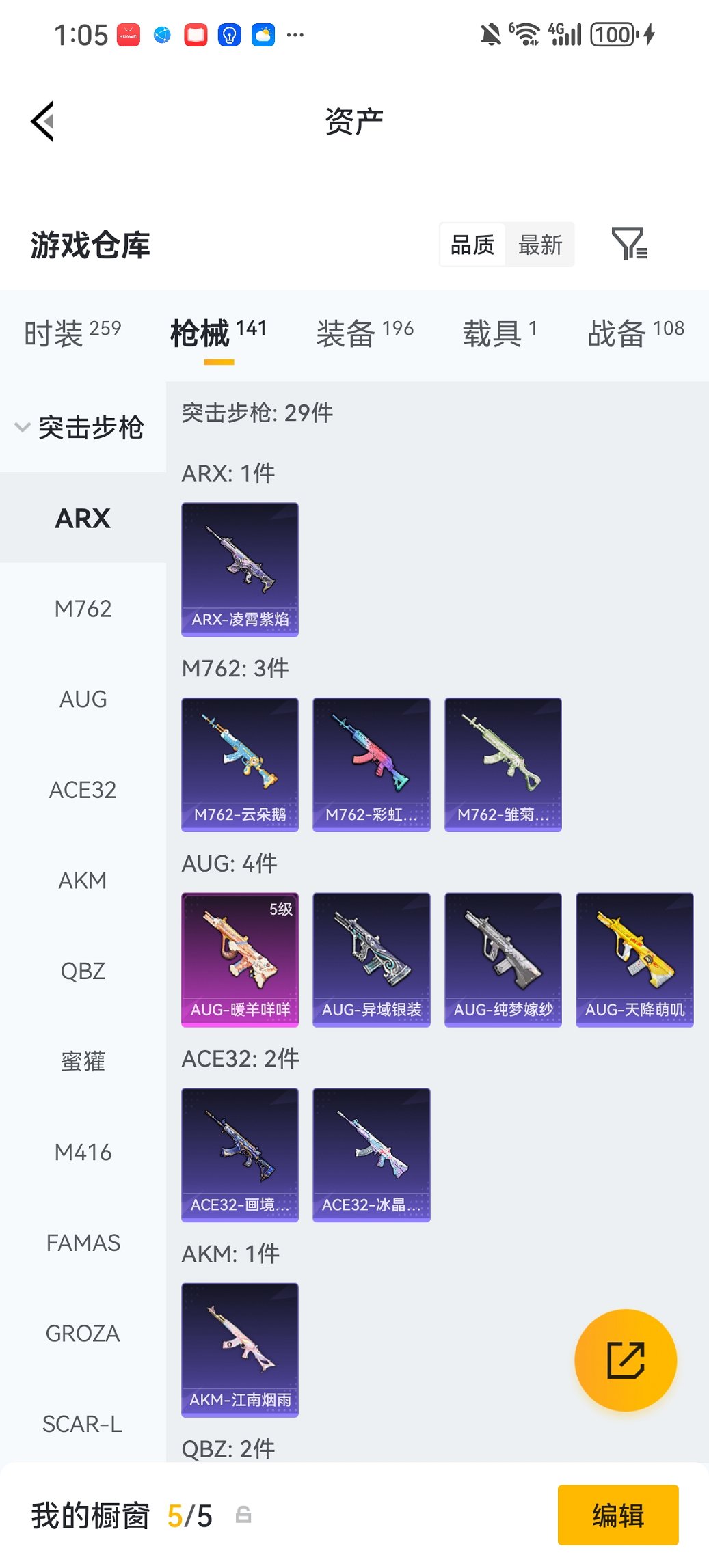View the M762-云朵鹅 skin
This screenshot has width=709, height=1568.
click(x=240, y=765)
